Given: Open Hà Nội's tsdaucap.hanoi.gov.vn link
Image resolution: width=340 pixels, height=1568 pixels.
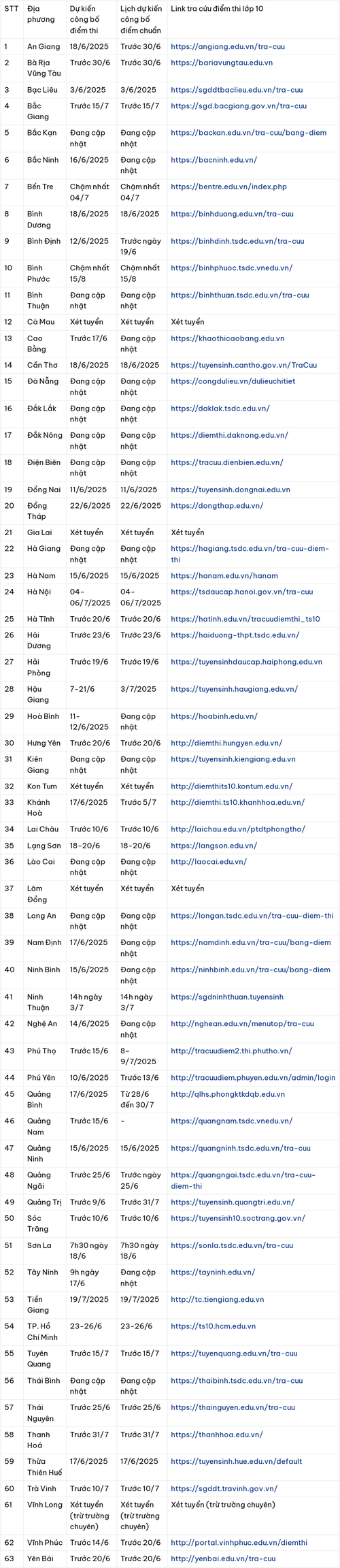Looking at the screenshot, I should (233, 592).
